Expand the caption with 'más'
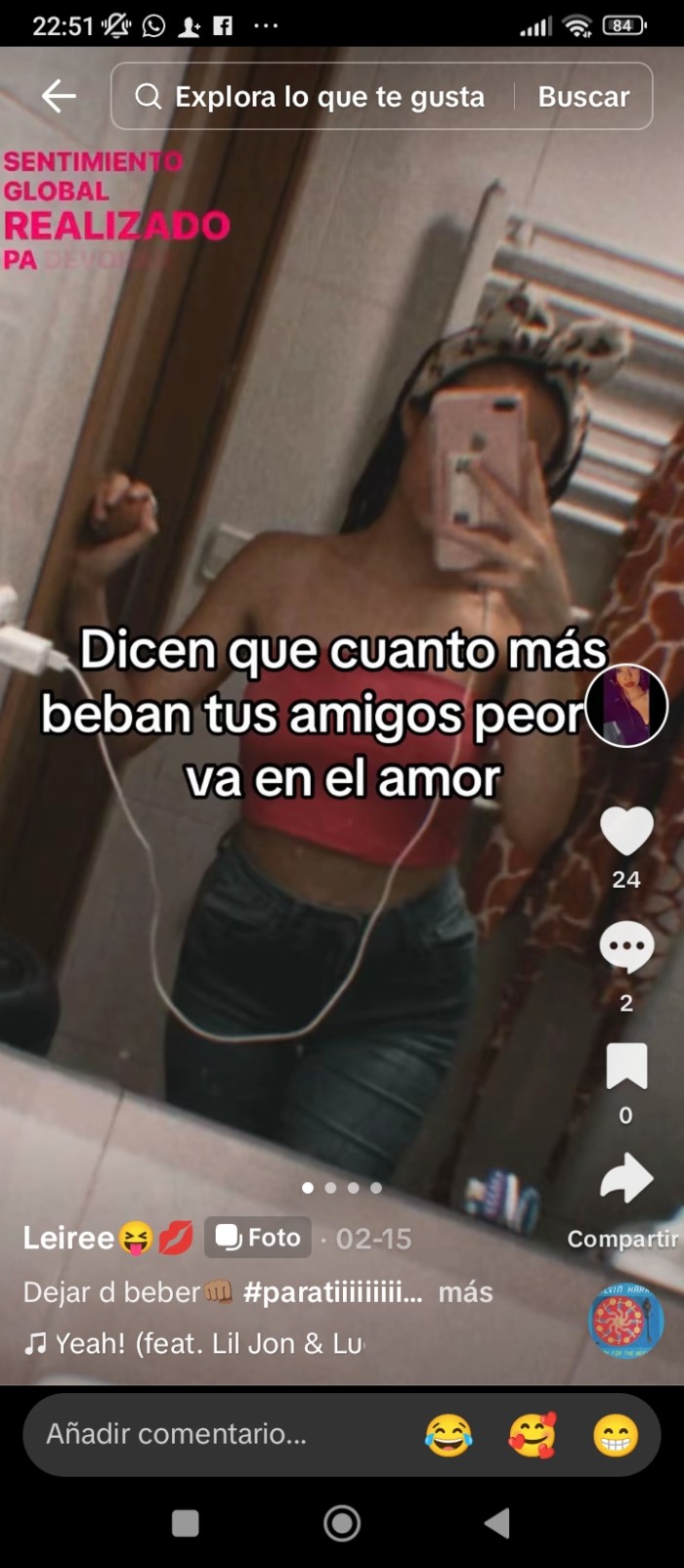 465,1292
